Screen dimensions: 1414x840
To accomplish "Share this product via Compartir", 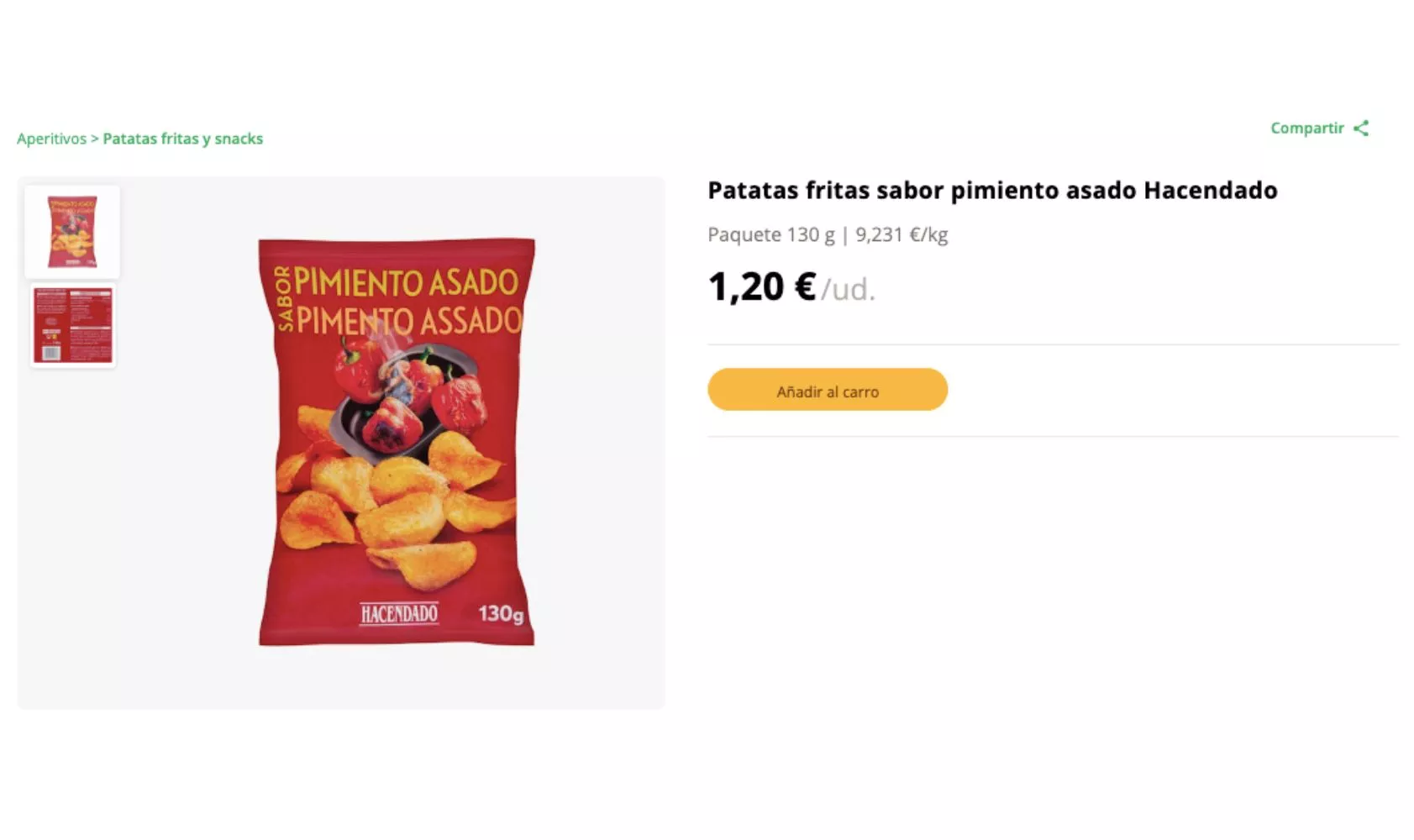I will (x=1318, y=129).
